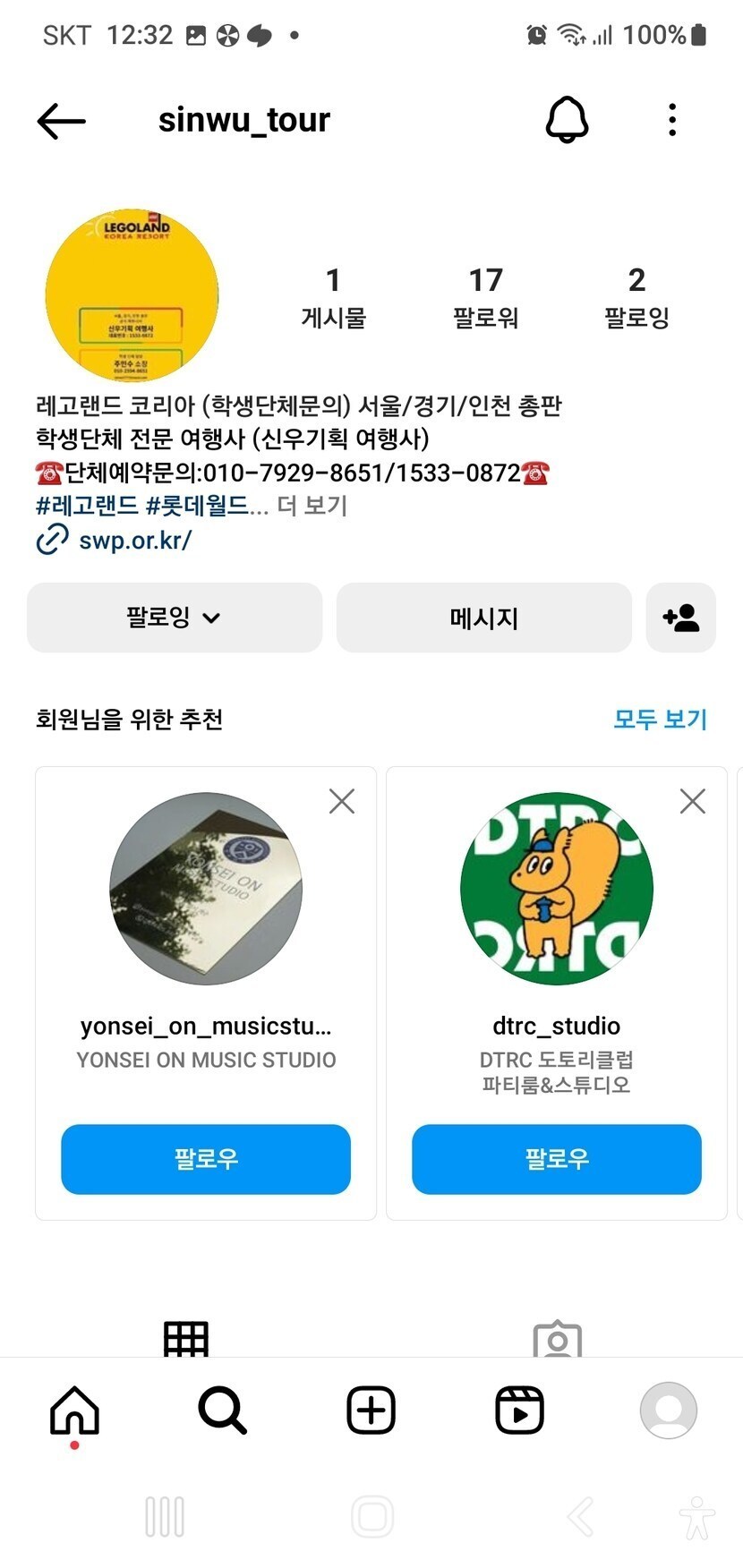Toggle suggested accounts with add-person icon
Screen dimensions: 743x1568
pos(680,618)
